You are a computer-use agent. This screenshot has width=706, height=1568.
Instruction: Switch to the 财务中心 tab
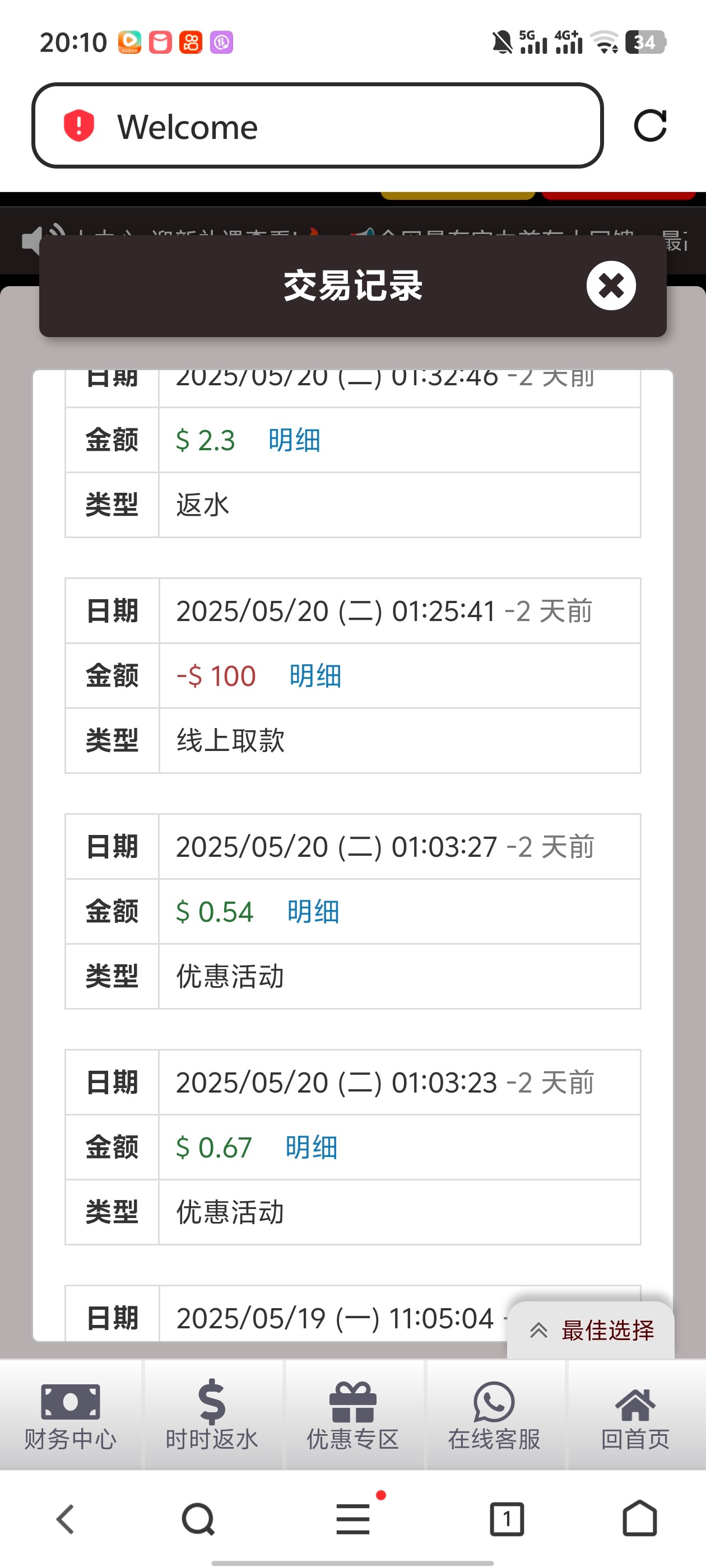pyautogui.click(x=70, y=1415)
